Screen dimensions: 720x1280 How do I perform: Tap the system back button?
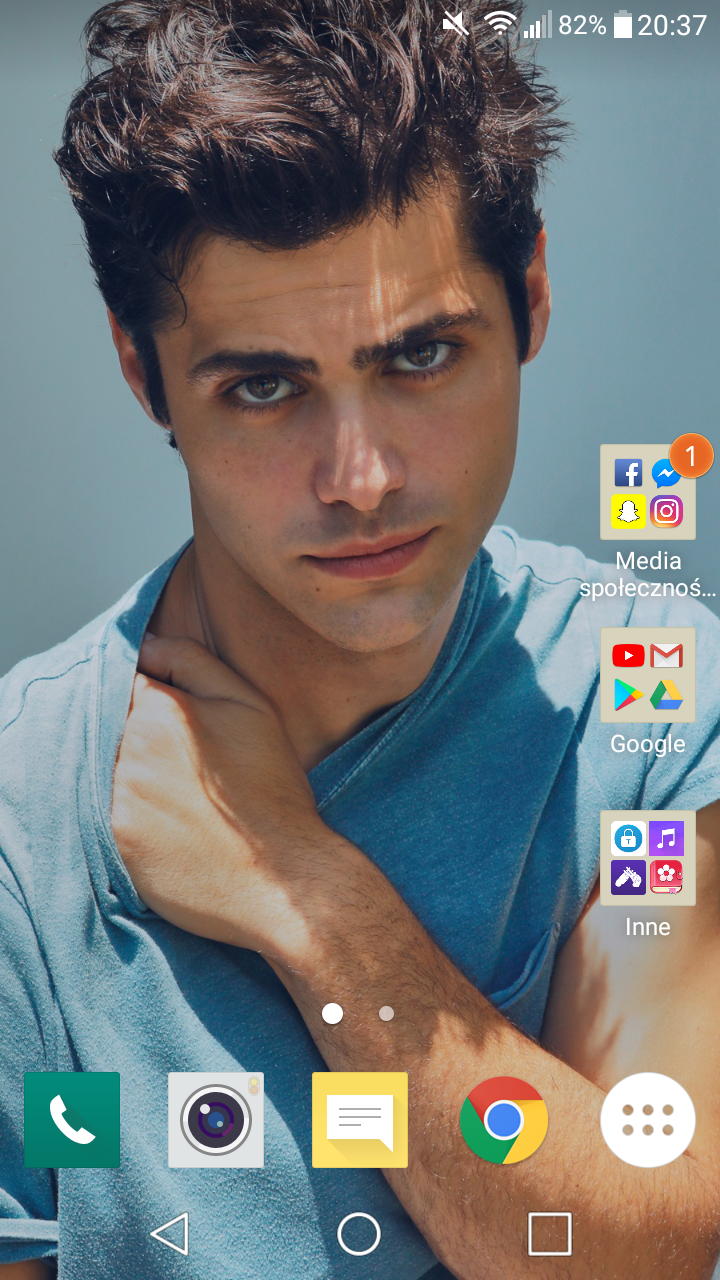pos(170,1234)
